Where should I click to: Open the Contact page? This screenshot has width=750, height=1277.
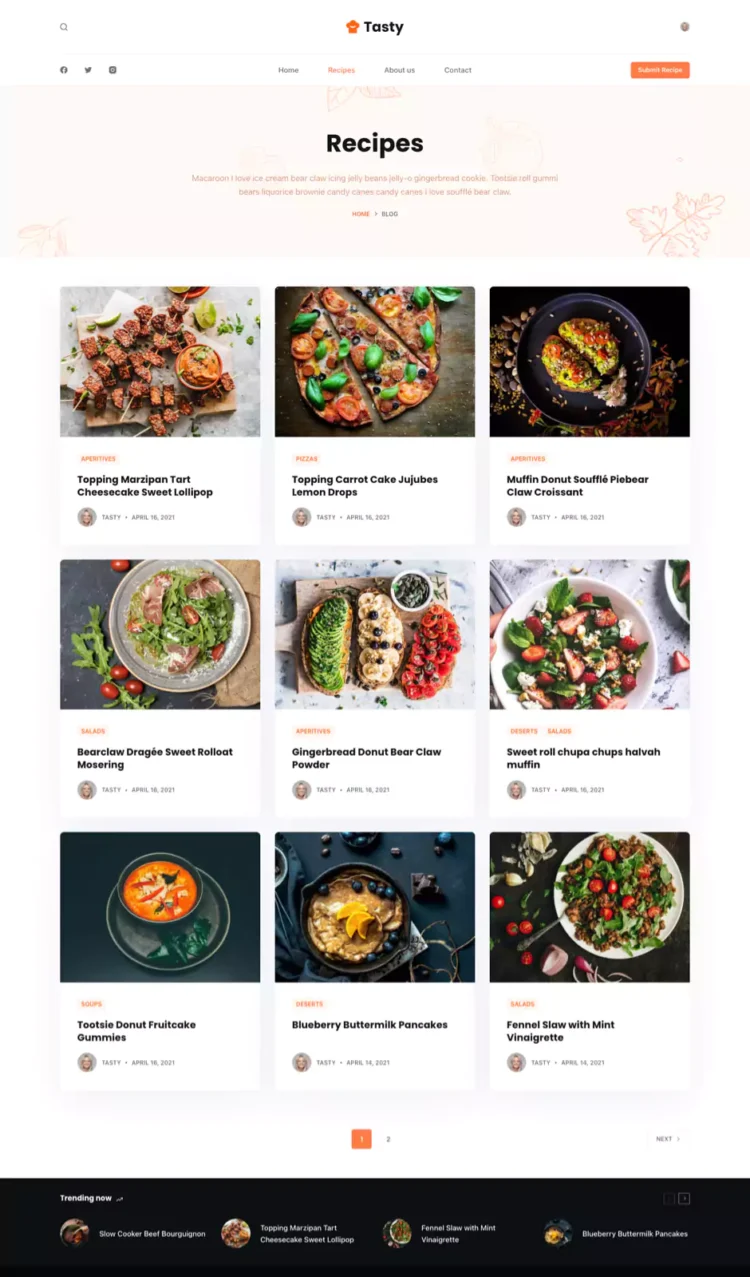click(458, 70)
